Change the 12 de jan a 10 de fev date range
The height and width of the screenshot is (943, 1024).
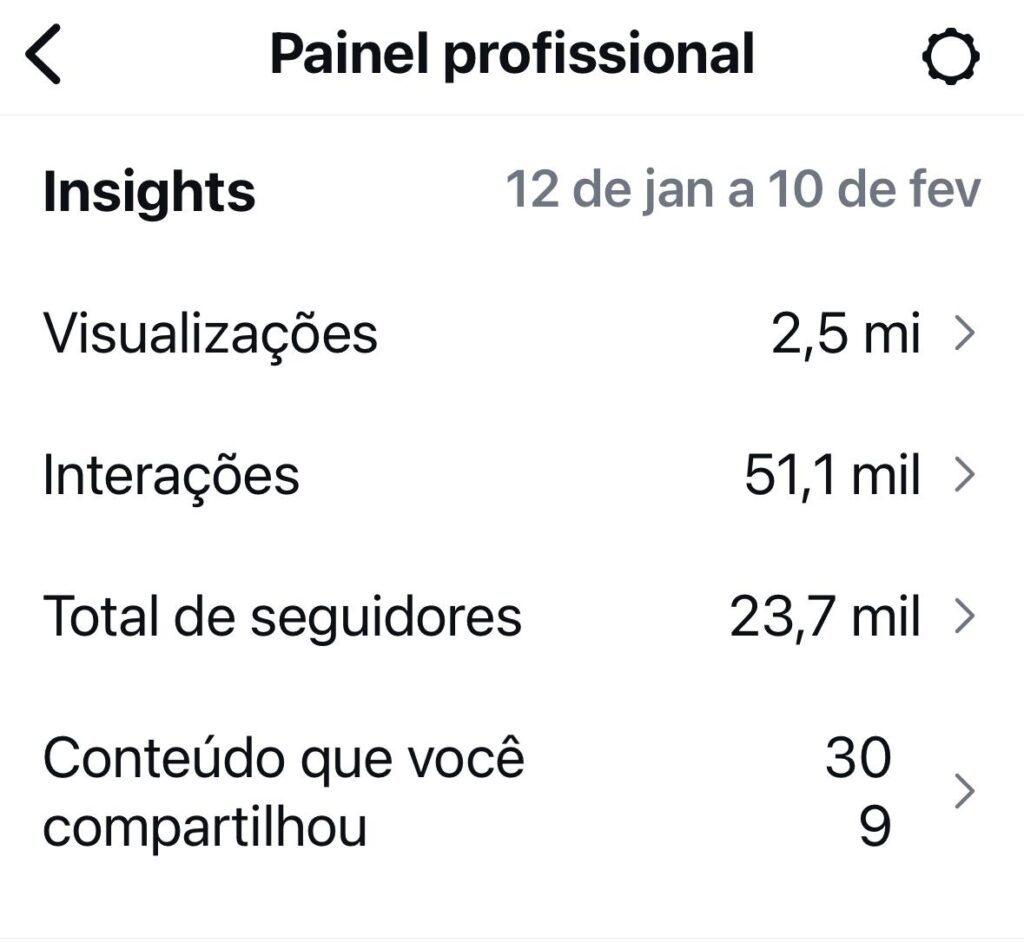coord(743,190)
